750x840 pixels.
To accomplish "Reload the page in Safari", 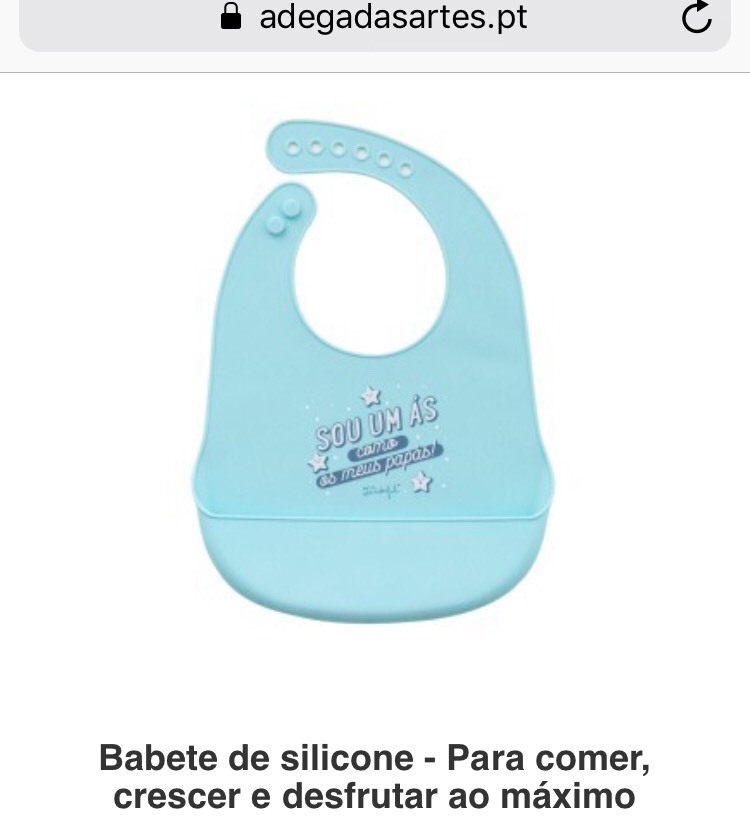I will coord(696,18).
